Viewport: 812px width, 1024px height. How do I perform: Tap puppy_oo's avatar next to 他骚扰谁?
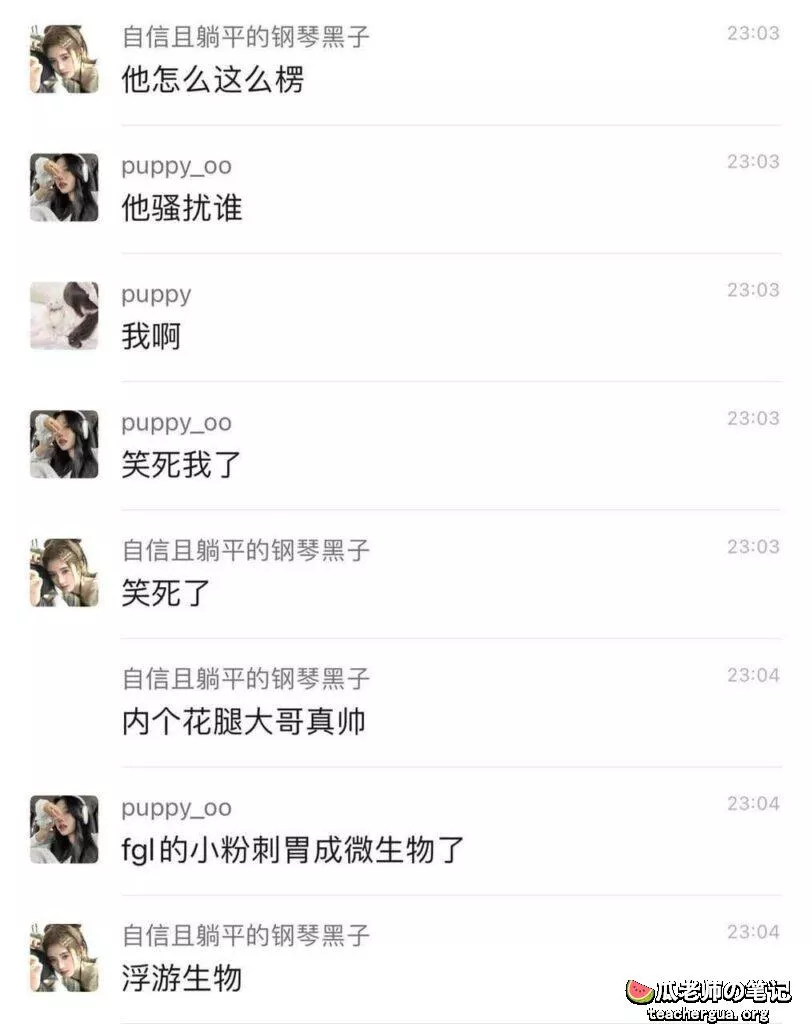pos(64,187)
